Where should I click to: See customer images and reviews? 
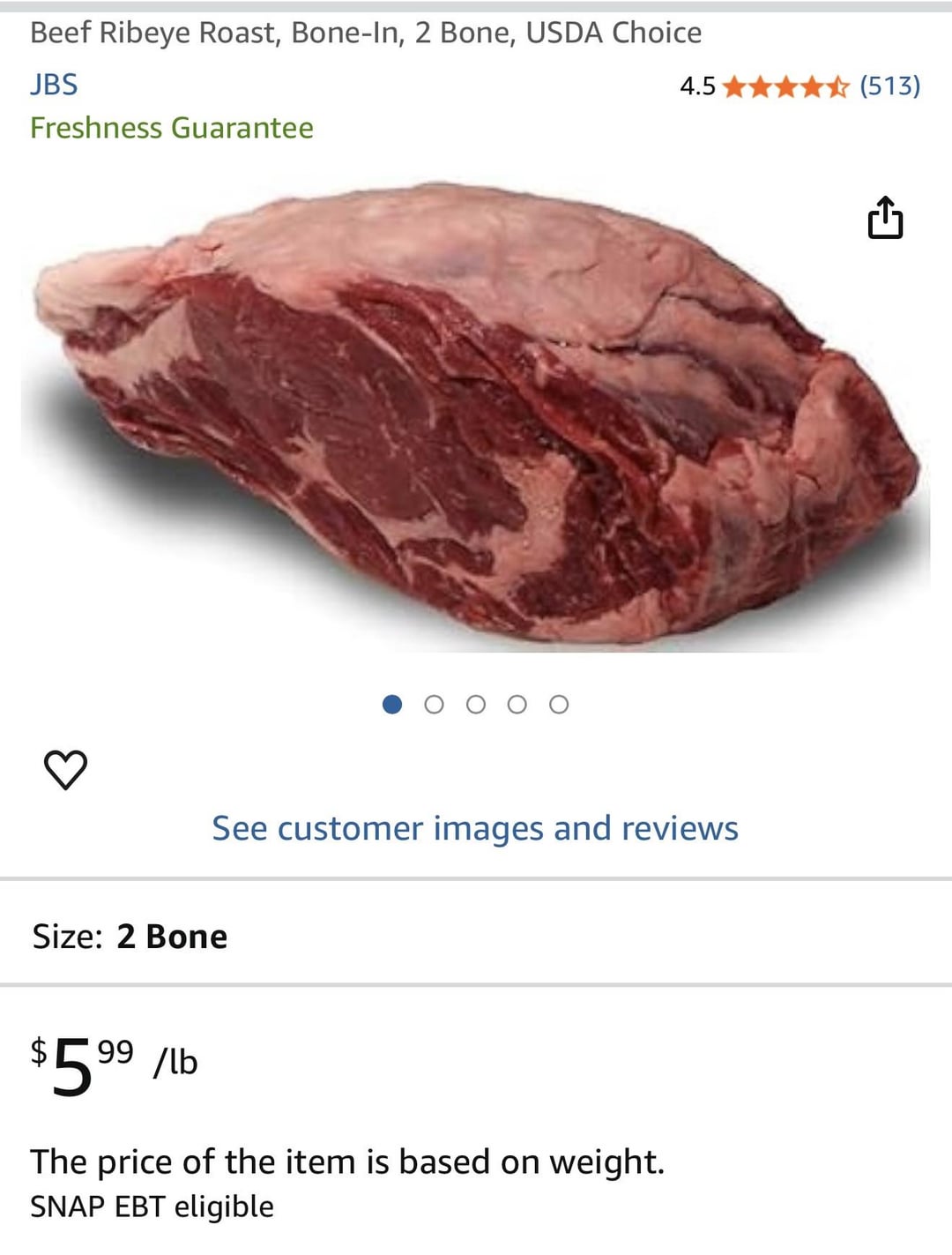475,828
